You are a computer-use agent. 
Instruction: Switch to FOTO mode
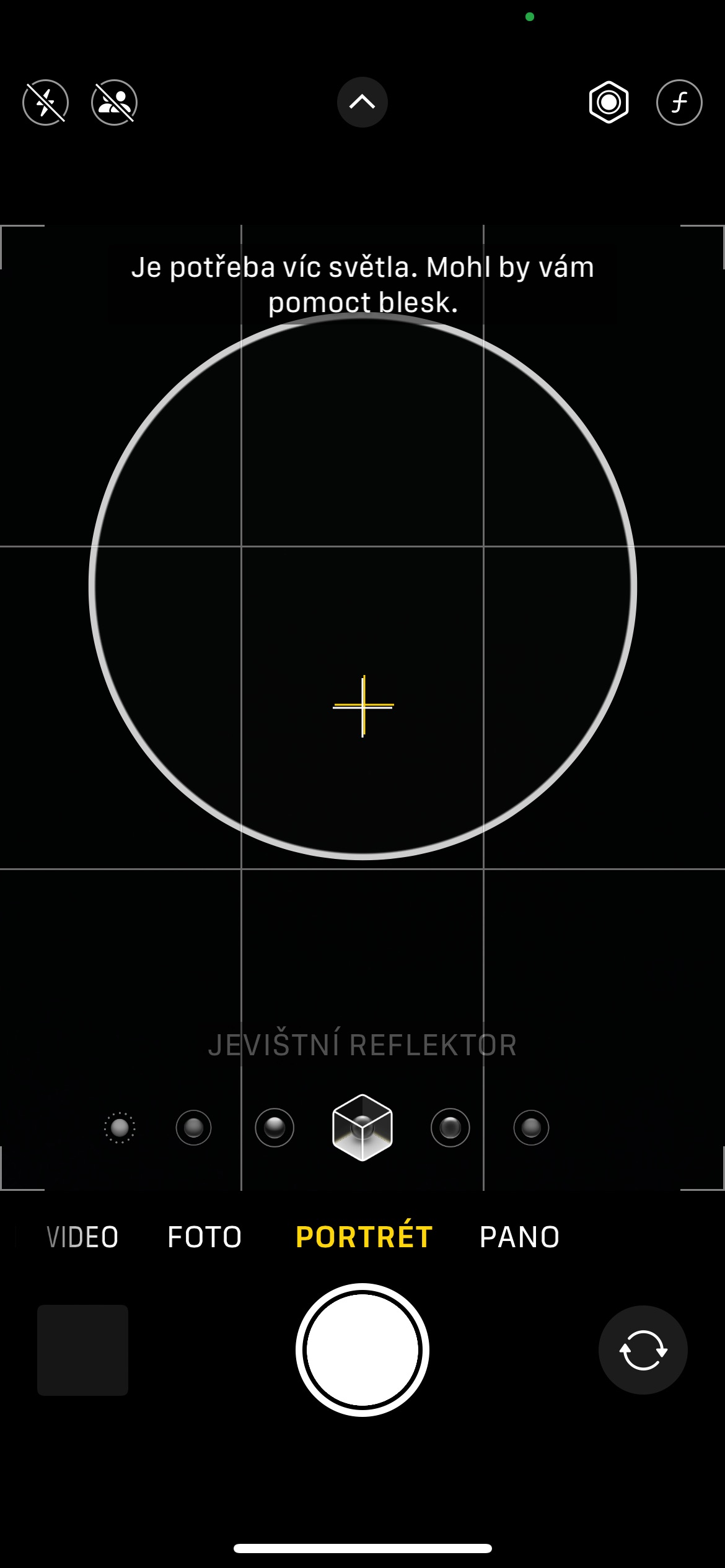(x=204, y=1237)
